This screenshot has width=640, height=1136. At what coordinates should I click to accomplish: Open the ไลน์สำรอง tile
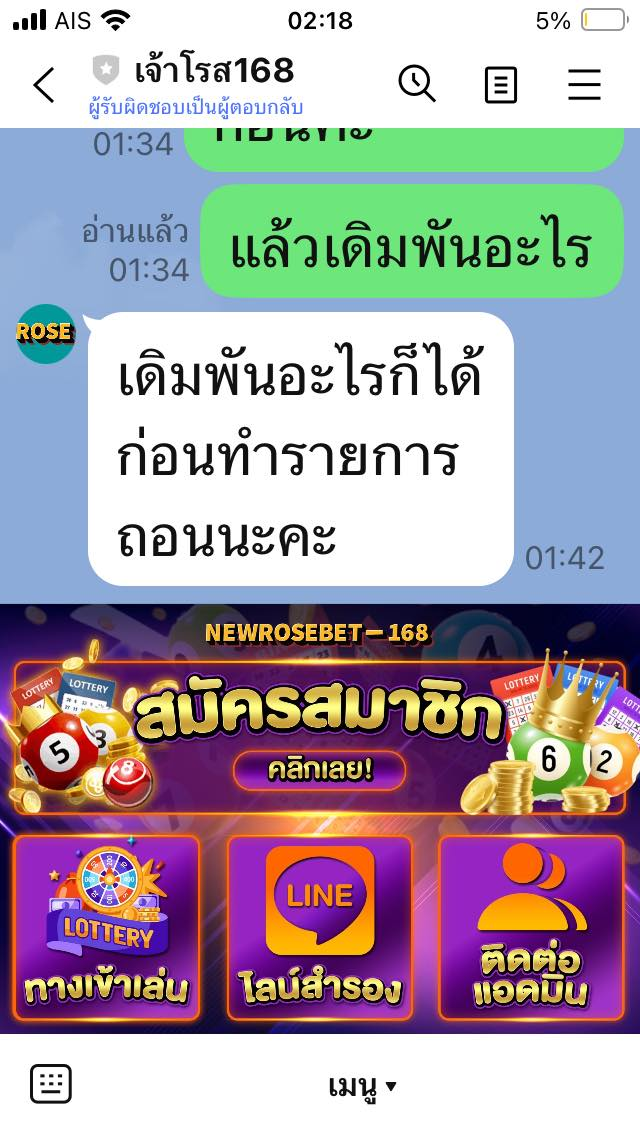[320, 926]
